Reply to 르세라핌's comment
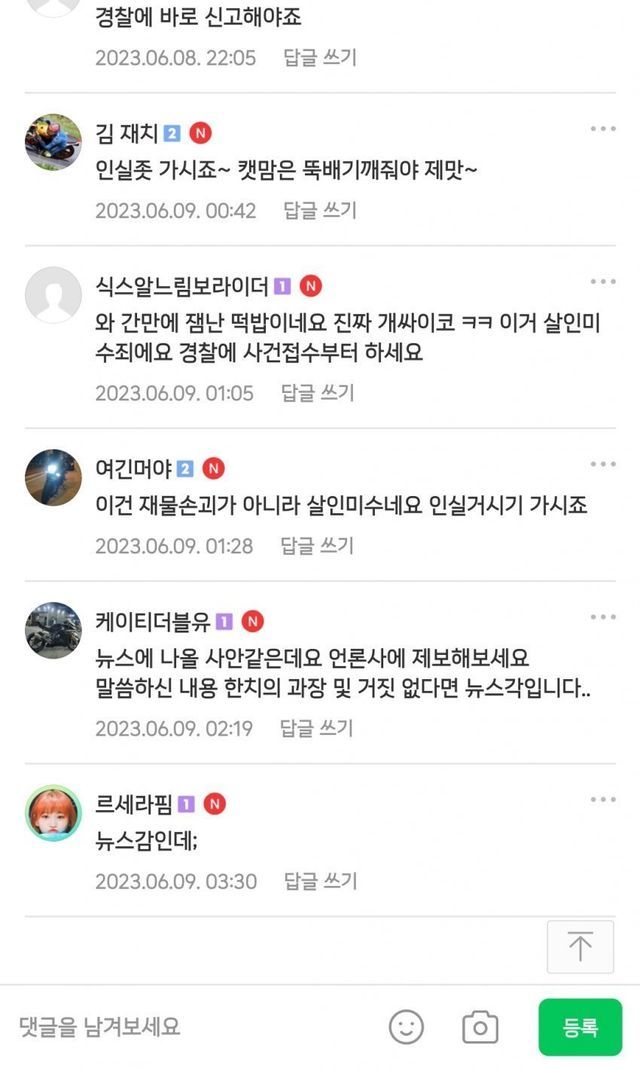This screenshot has height=1069, width=640. pyautogui.click(x=320, y=882)
